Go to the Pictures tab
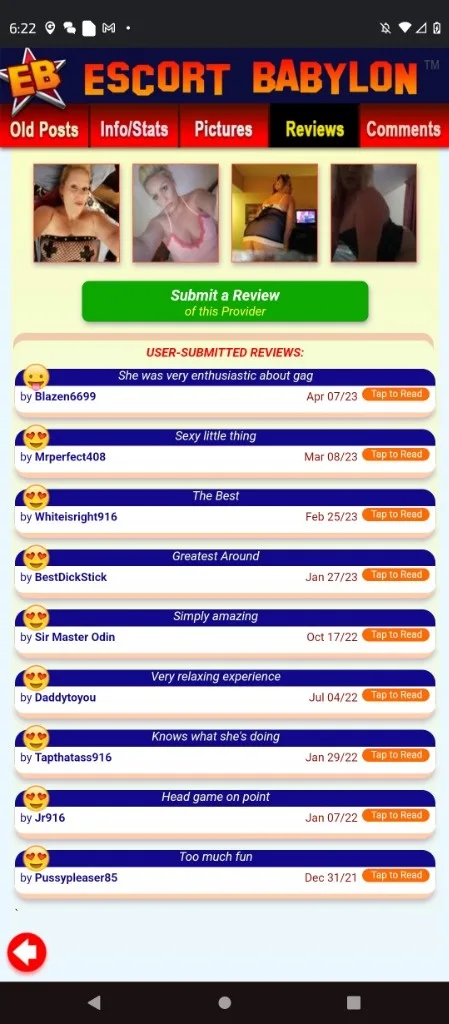Viewport: 449px width, 1024px height. 223,129
